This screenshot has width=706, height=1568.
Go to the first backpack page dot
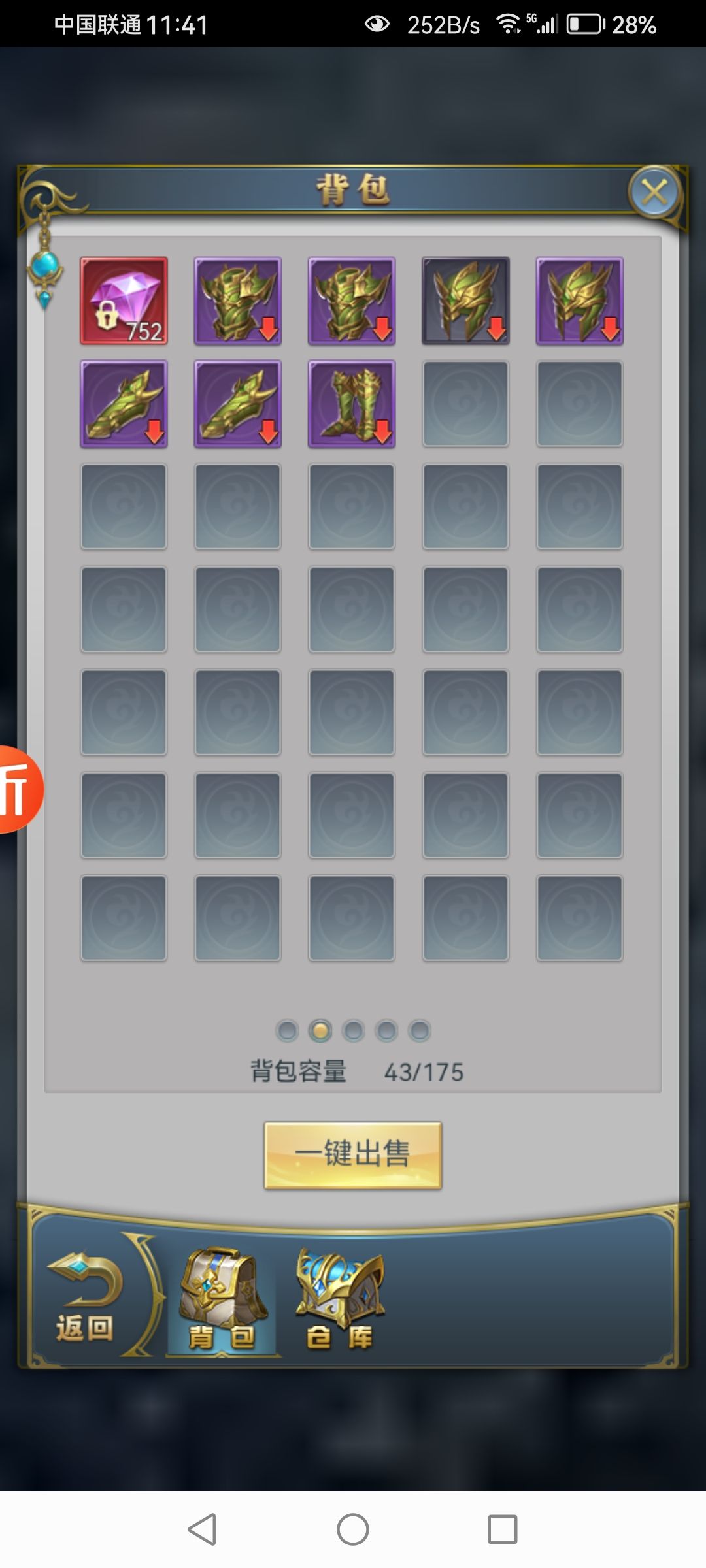click(x=287, y=1031)
